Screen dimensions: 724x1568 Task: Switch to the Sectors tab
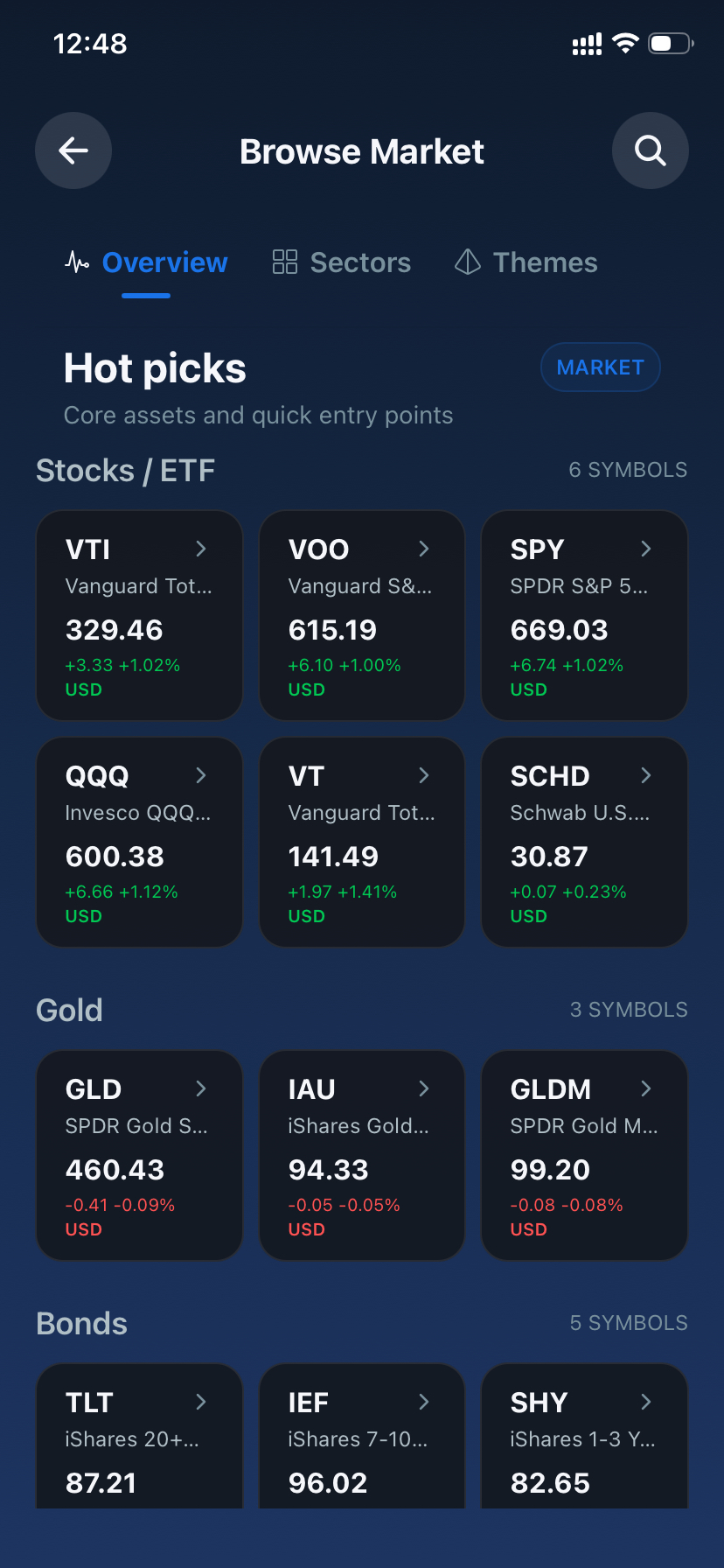[x=342, y=262]
